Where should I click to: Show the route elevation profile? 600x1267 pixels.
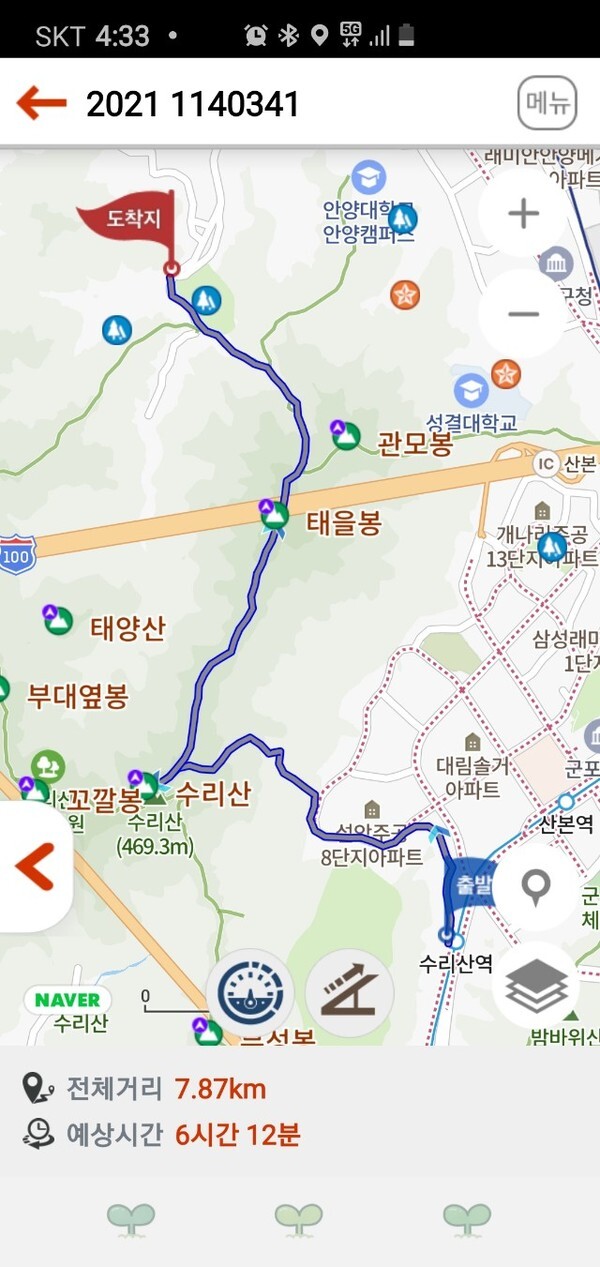pos(349,993)
